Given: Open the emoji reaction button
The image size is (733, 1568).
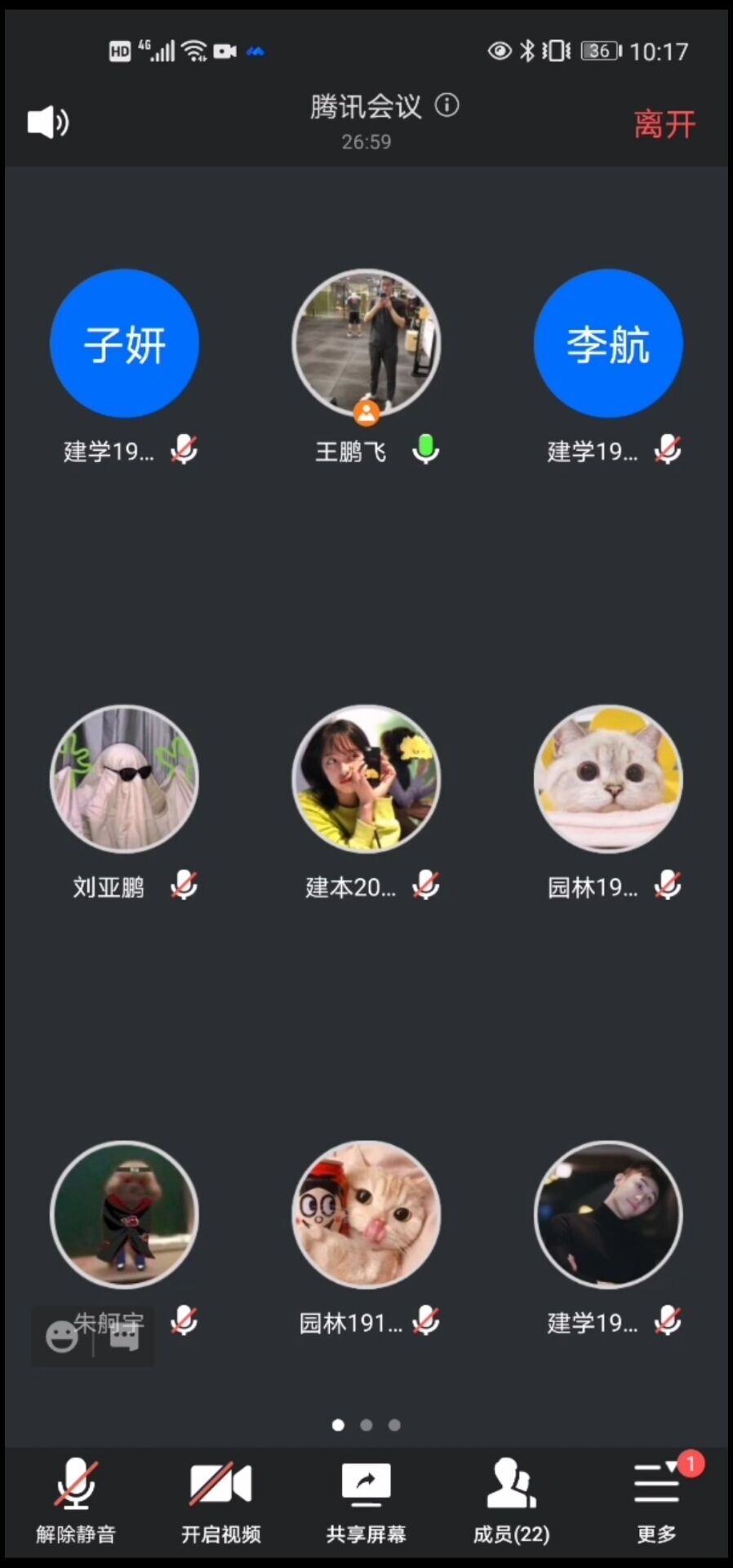Looking at the screenshot, I should (x=62, y=1337).
